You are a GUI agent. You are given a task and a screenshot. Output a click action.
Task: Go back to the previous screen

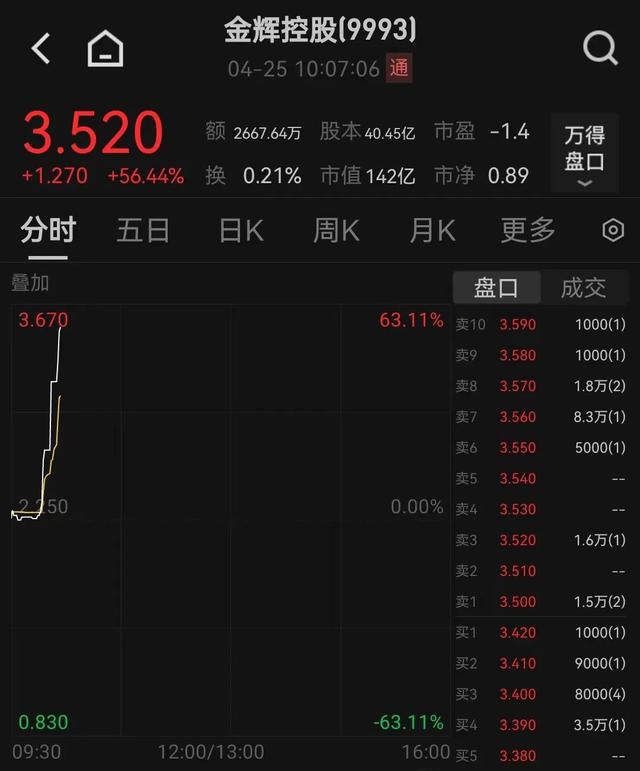[40, 47]
